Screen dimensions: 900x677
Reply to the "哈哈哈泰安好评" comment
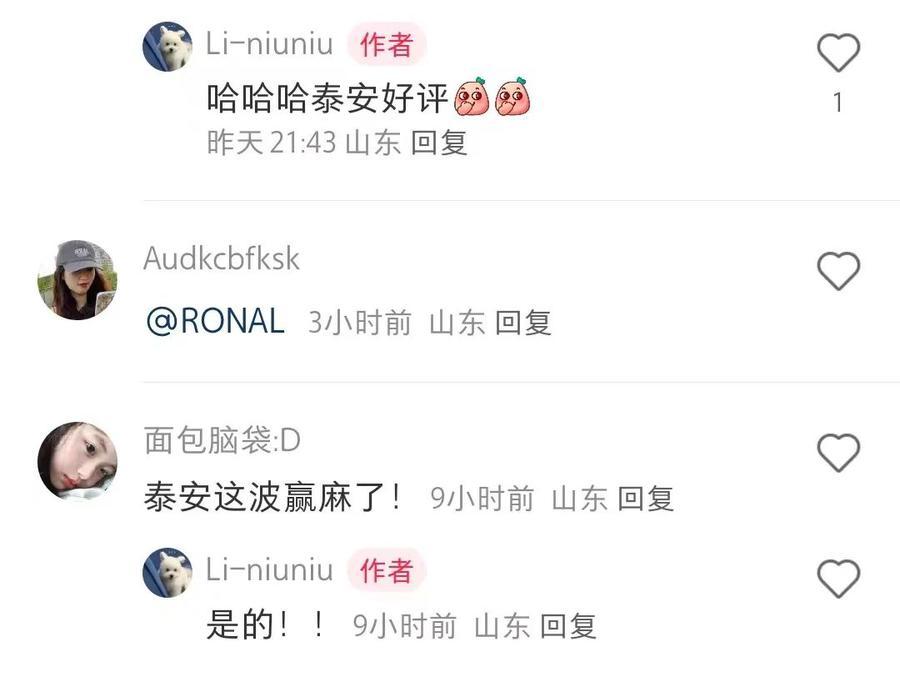click(440, 143)
